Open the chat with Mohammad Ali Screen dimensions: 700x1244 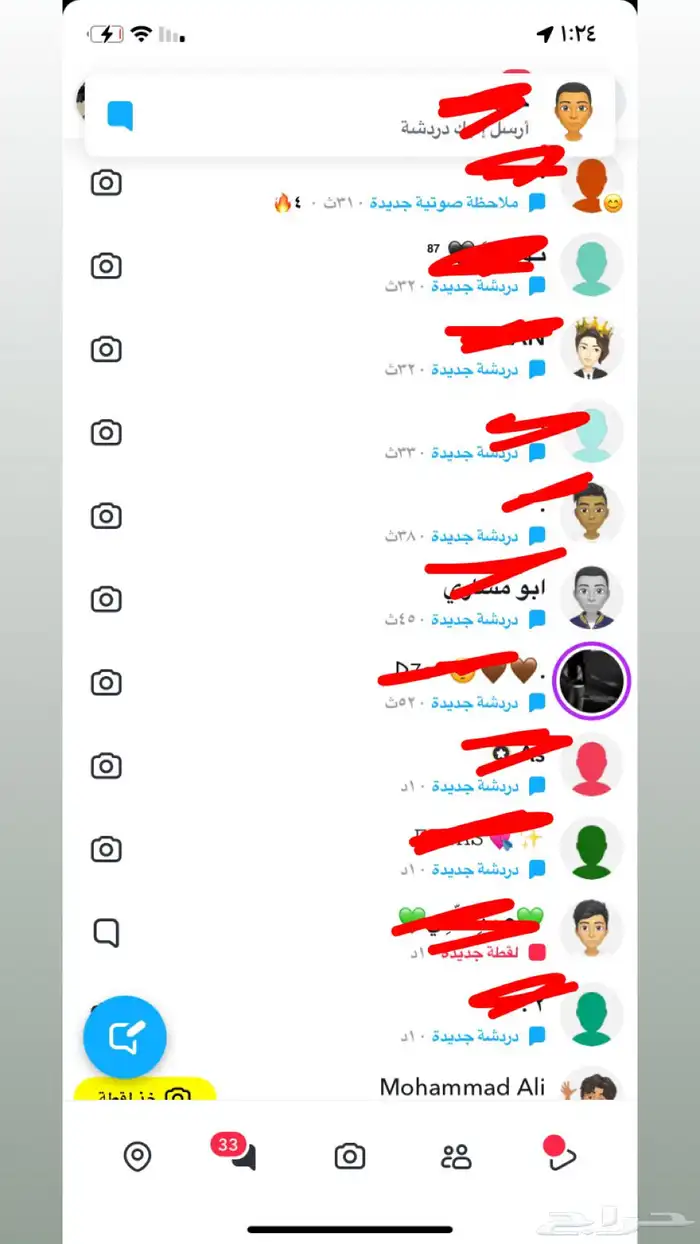[462, 1086]
